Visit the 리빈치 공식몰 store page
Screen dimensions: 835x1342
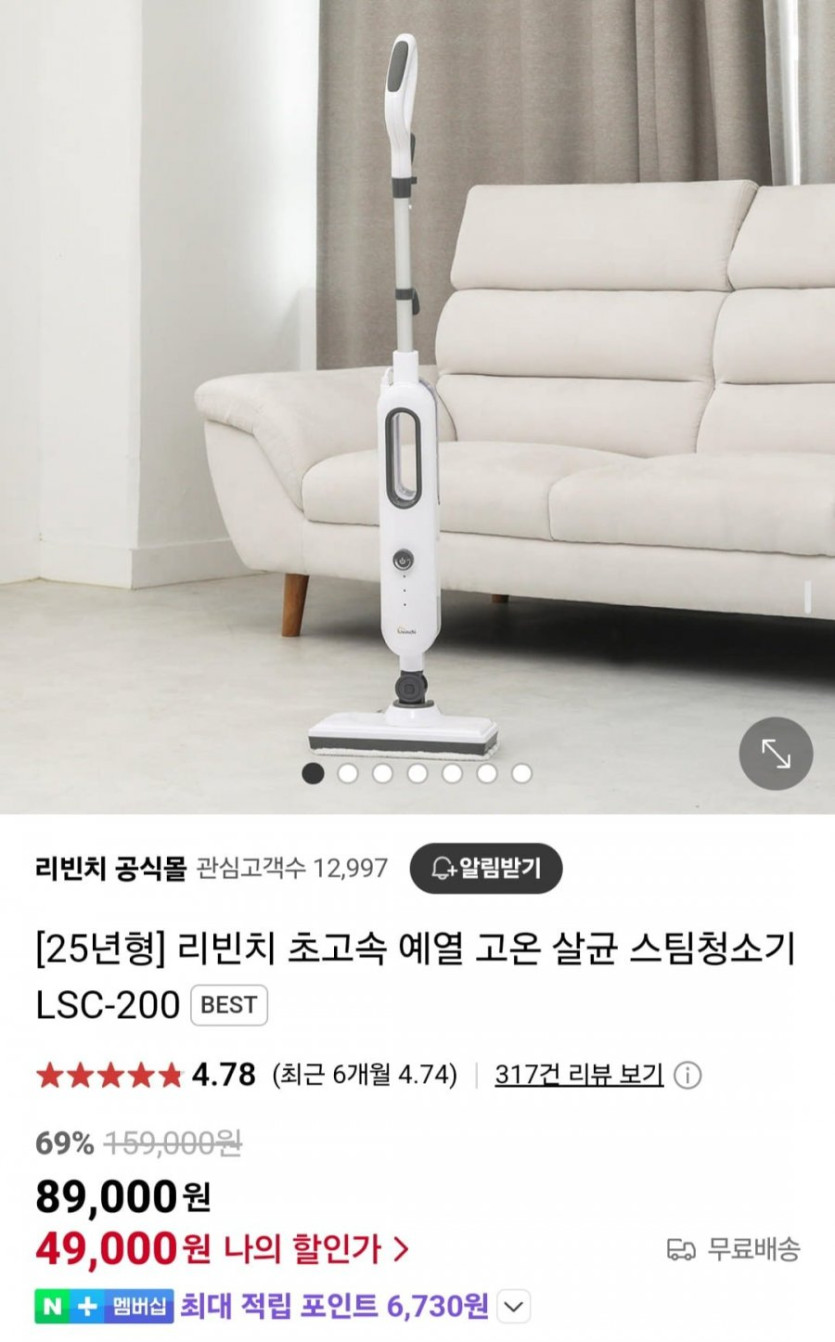(111, 868)
